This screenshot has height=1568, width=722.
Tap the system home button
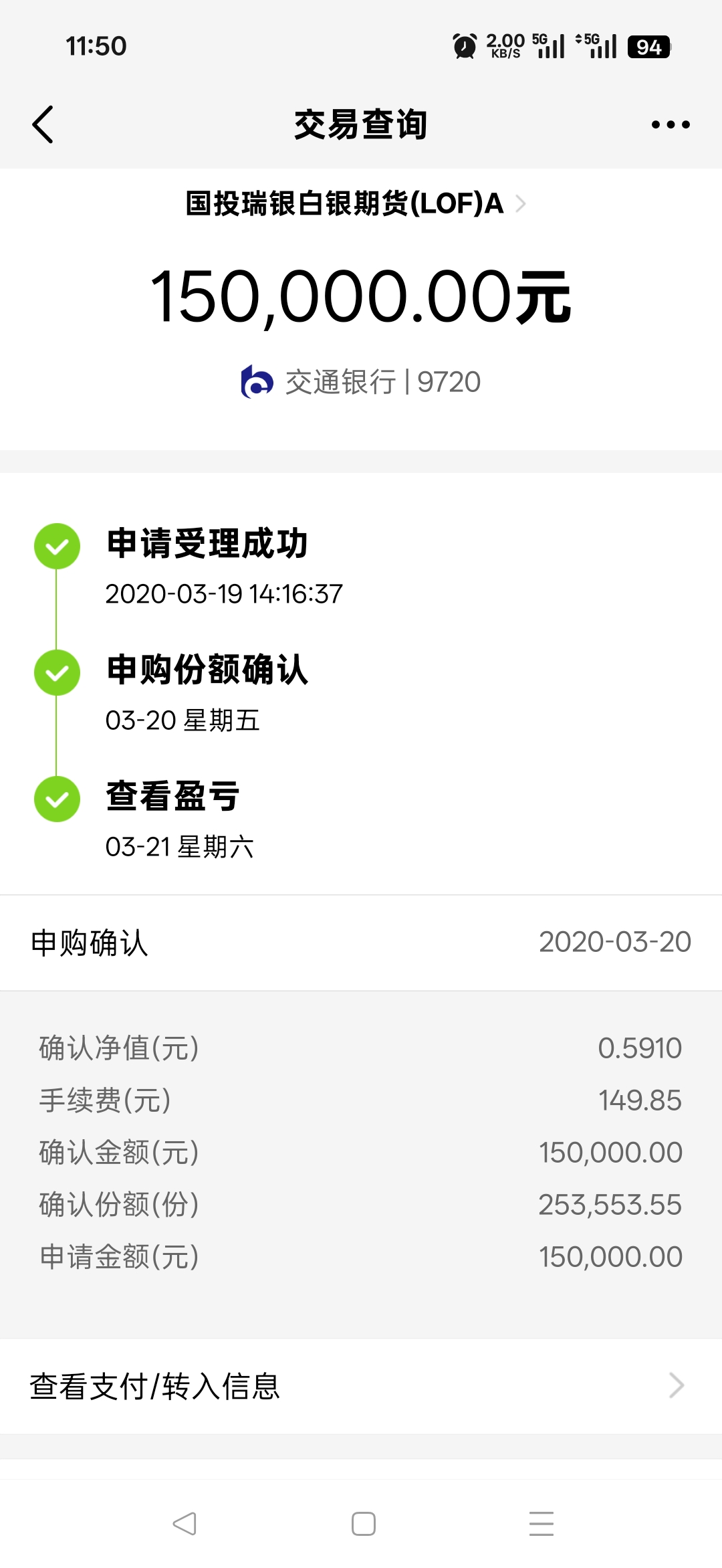point(363,1524)
